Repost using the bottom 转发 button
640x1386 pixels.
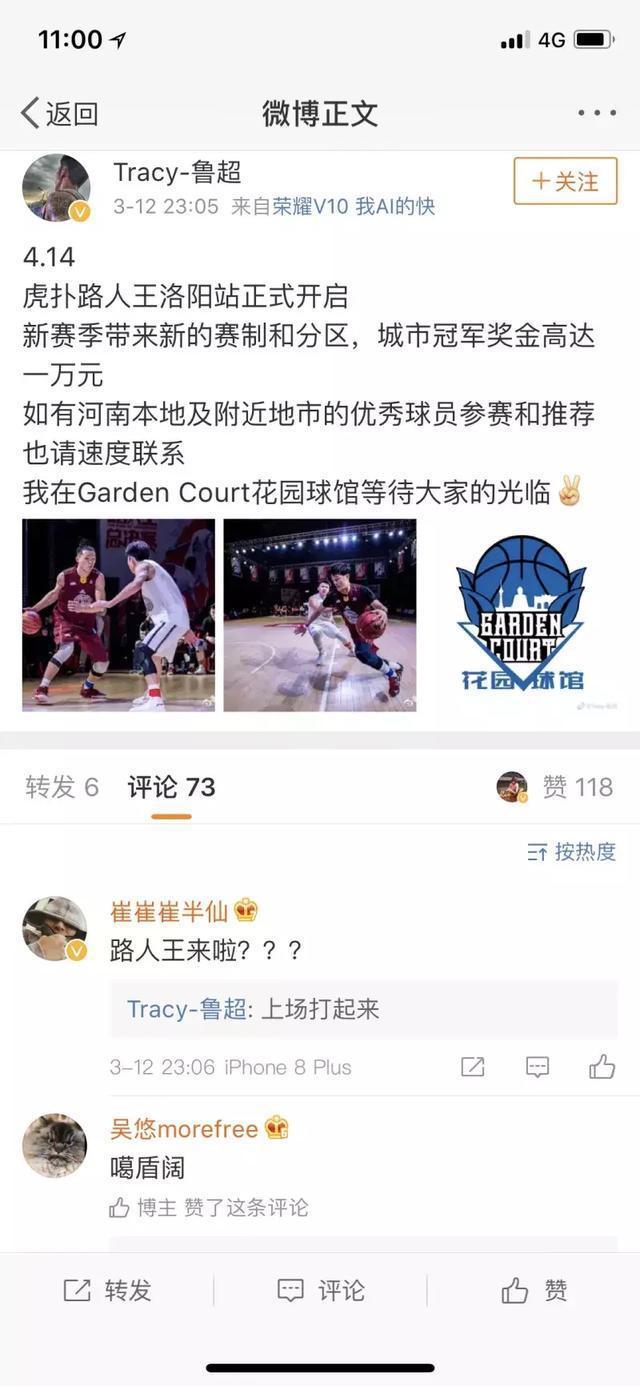107,1290
